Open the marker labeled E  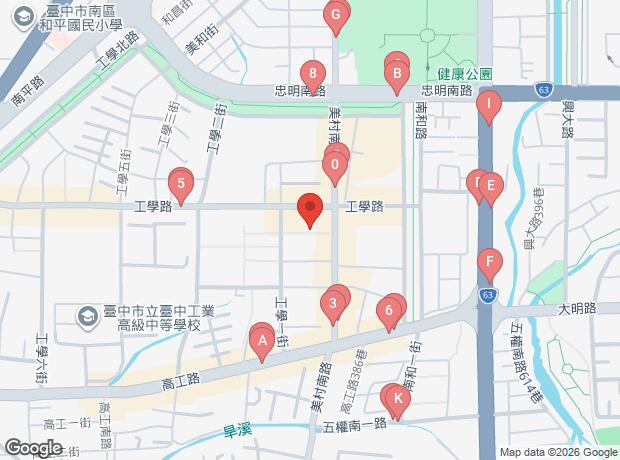[x=489, y=185]
